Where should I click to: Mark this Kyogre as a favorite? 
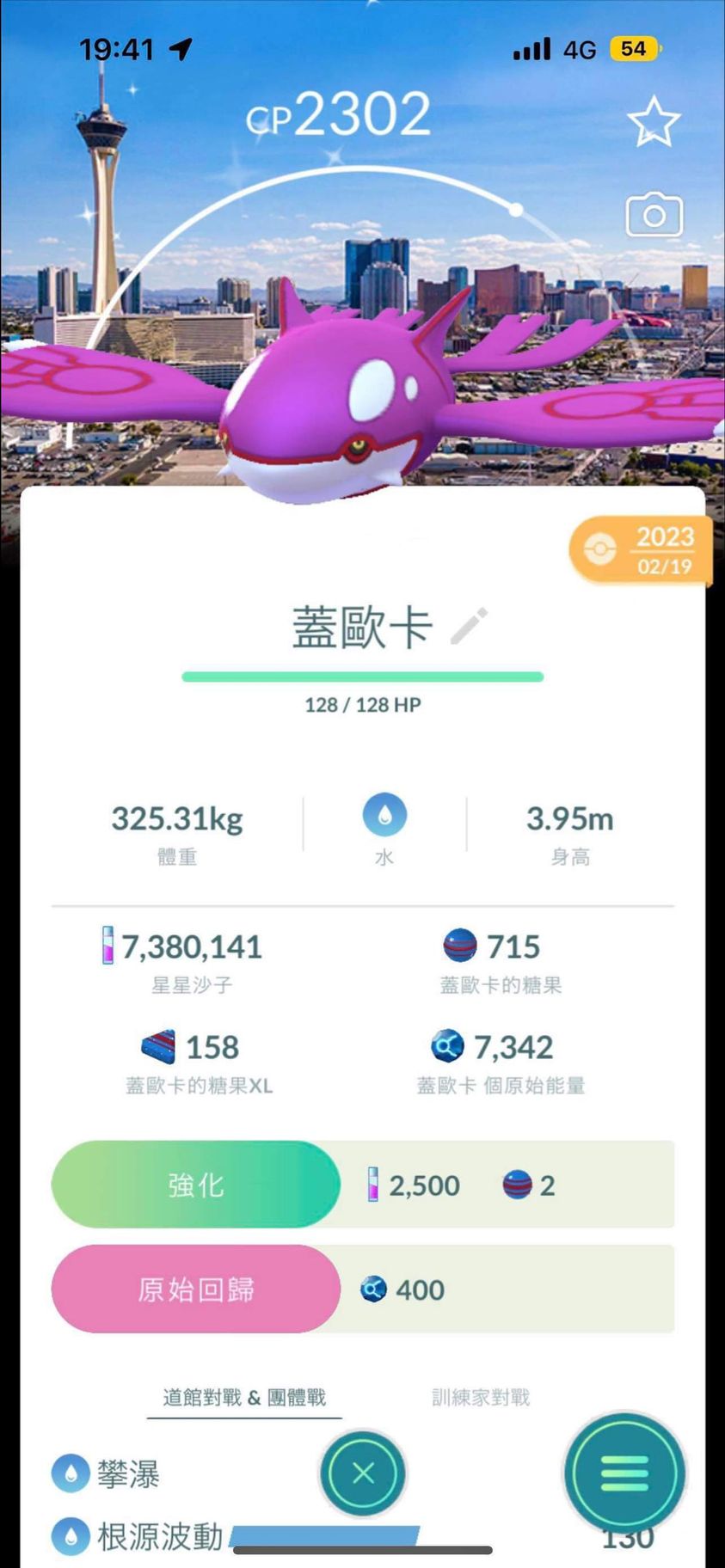(654, 121)
